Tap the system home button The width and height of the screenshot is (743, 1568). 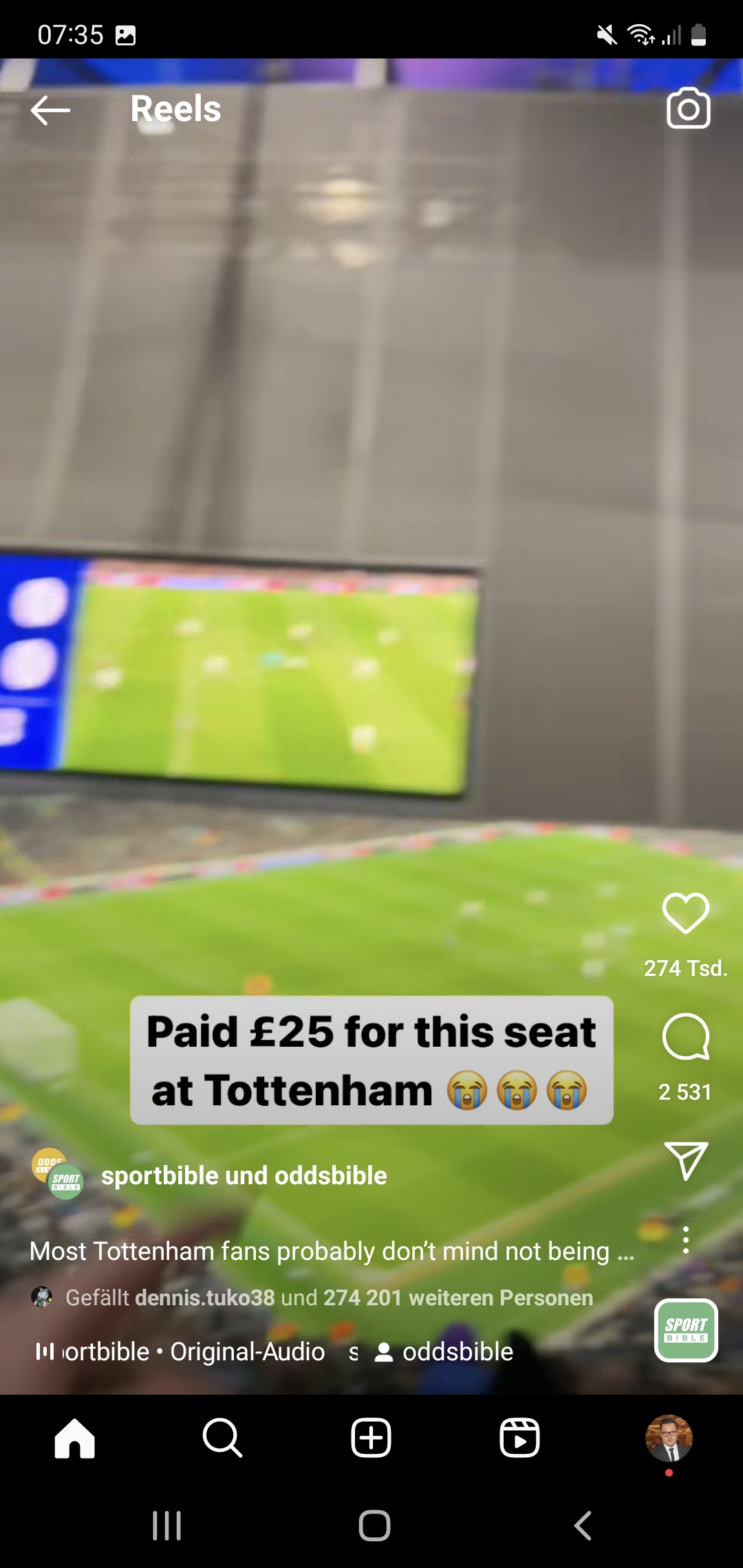(x=374, y=1525)
